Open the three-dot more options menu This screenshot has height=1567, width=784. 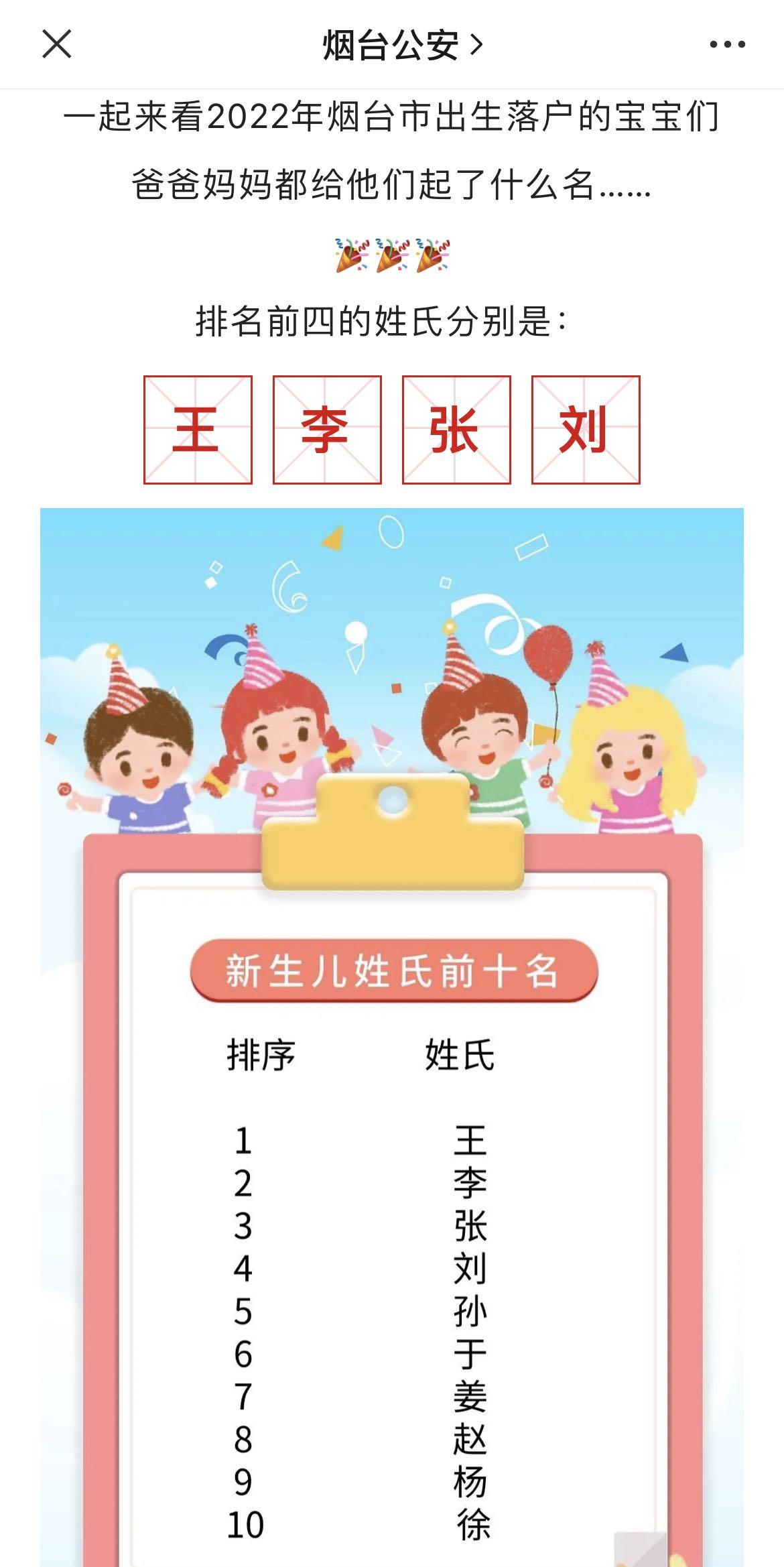[727, 45]
